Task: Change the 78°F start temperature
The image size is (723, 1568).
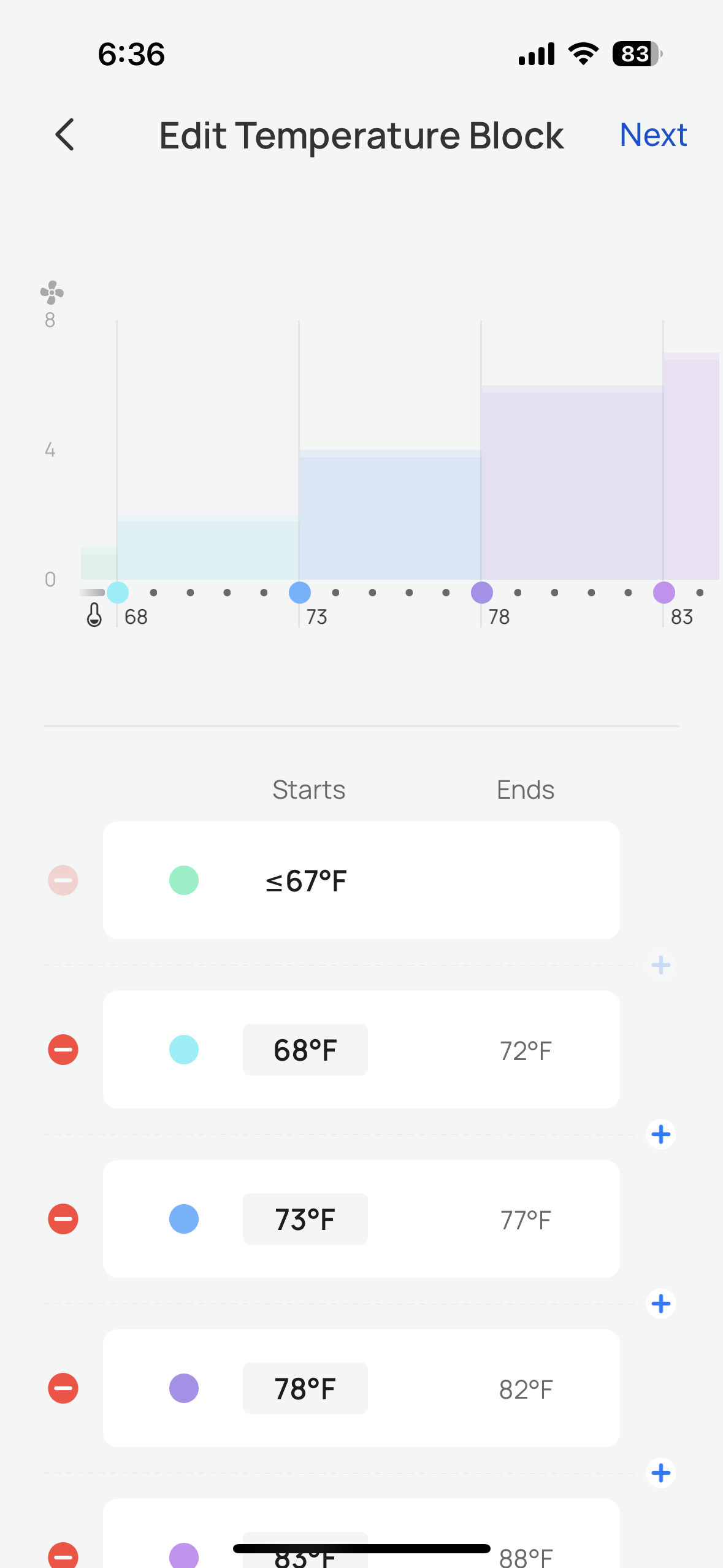Action: coord(305,1388)
